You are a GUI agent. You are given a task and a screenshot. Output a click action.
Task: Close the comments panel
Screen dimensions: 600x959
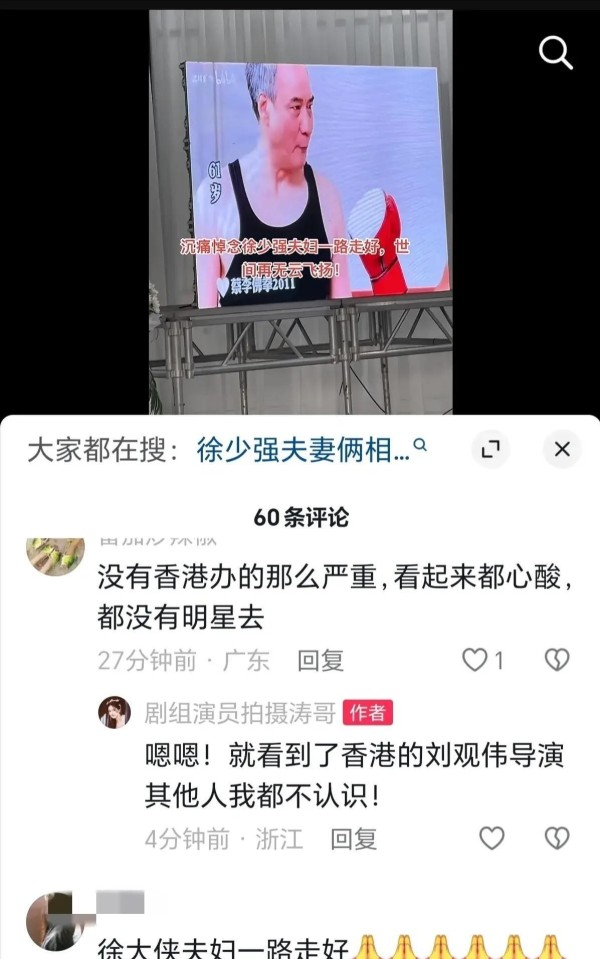pos(561,450)
